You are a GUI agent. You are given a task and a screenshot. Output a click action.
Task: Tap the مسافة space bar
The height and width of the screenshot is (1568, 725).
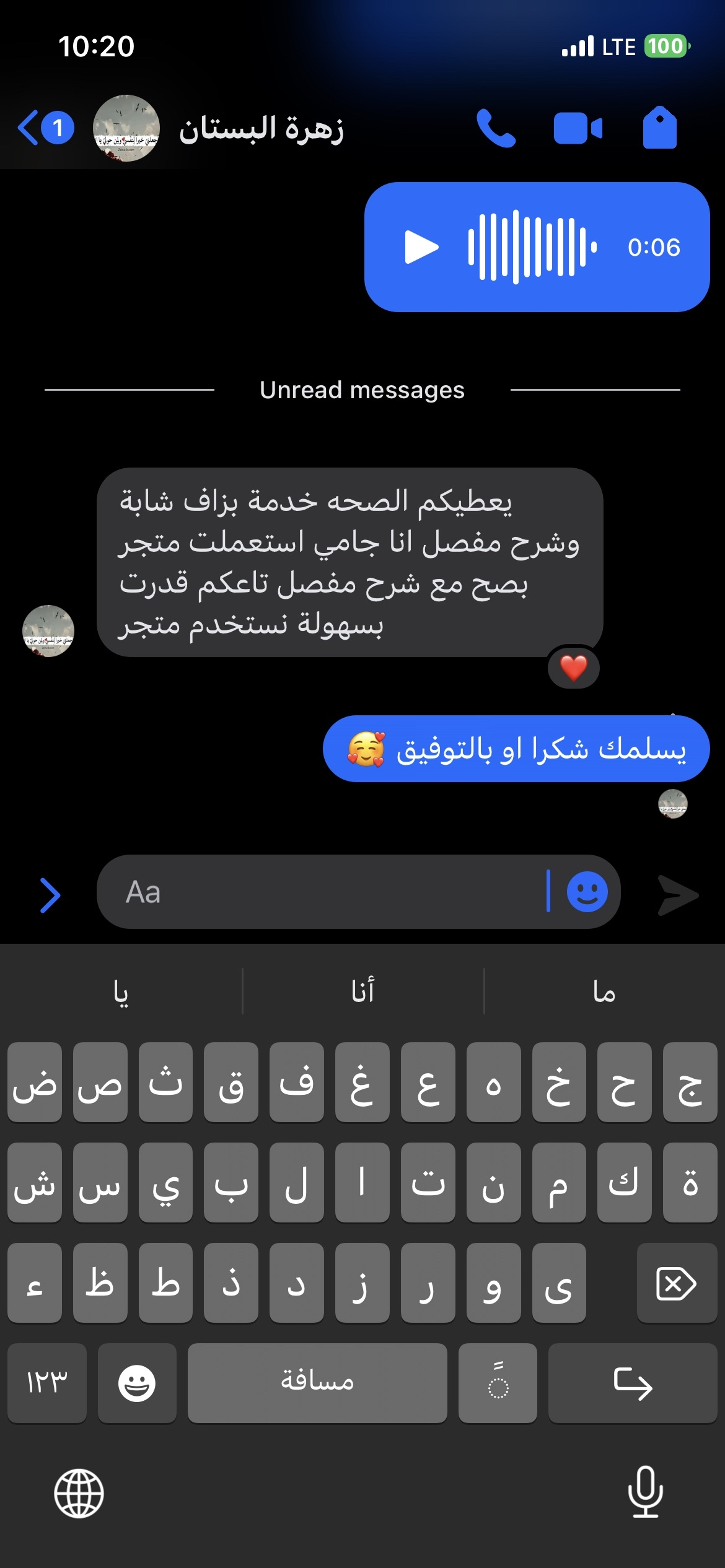click(x=317, y=1383)
